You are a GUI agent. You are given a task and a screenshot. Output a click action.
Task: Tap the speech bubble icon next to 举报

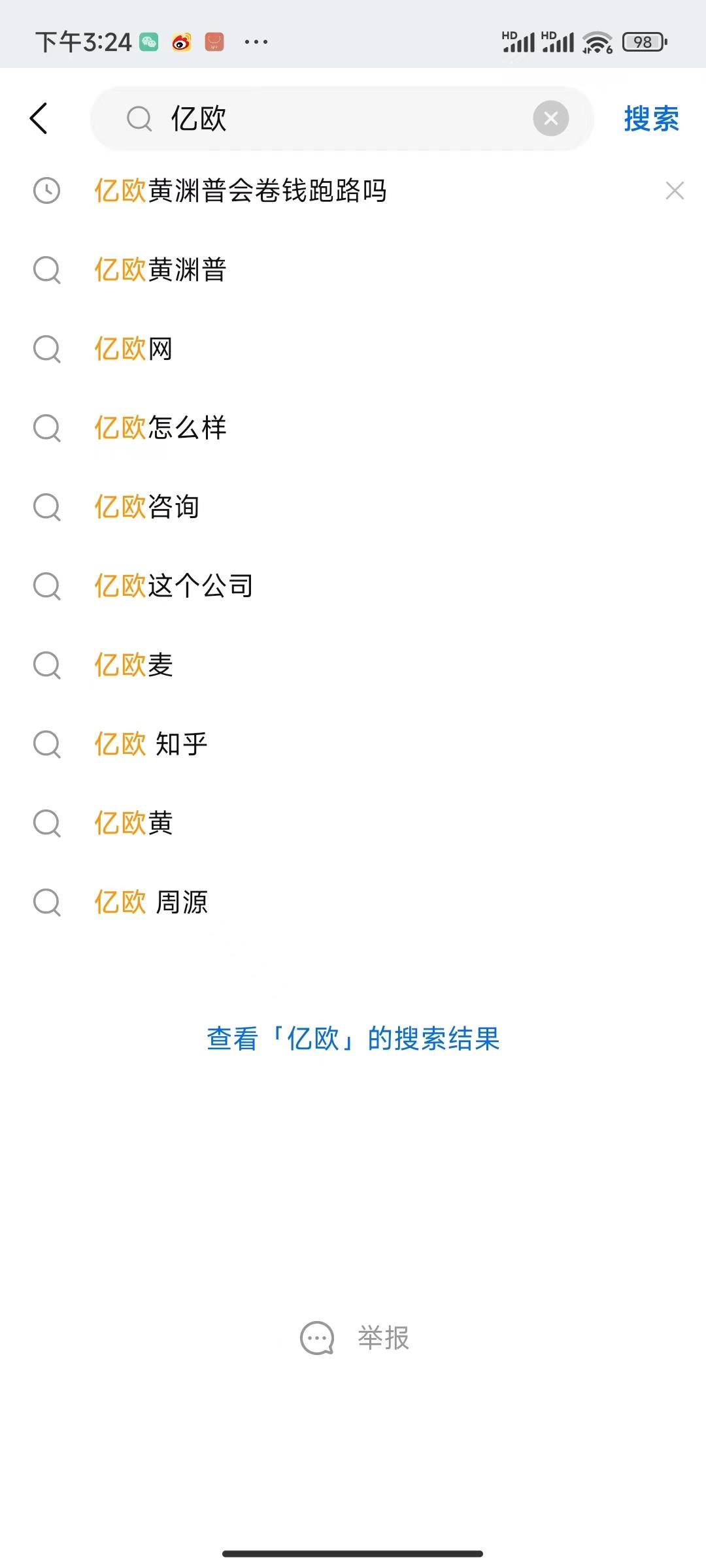point(316,1337)
